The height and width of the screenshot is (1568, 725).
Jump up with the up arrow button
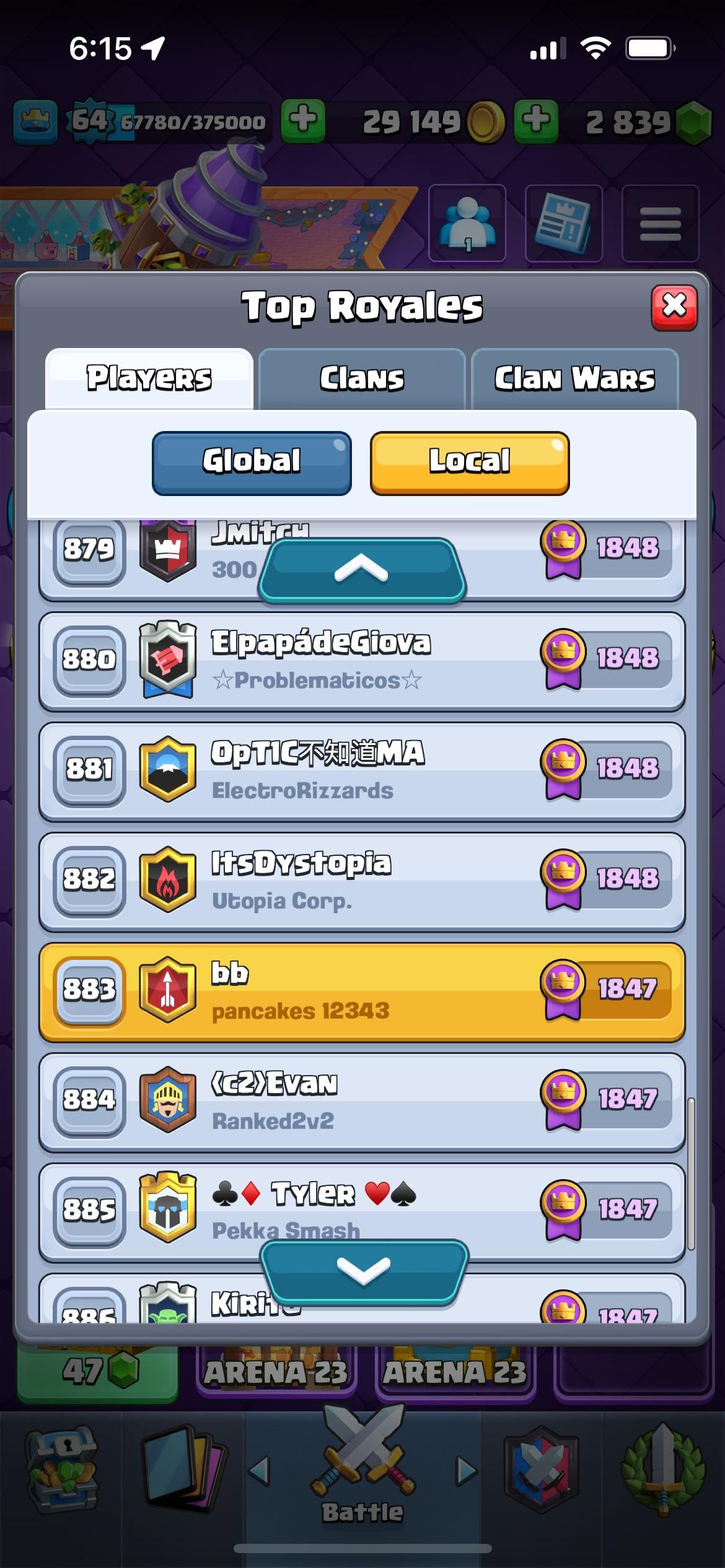[x=362, y=570]
